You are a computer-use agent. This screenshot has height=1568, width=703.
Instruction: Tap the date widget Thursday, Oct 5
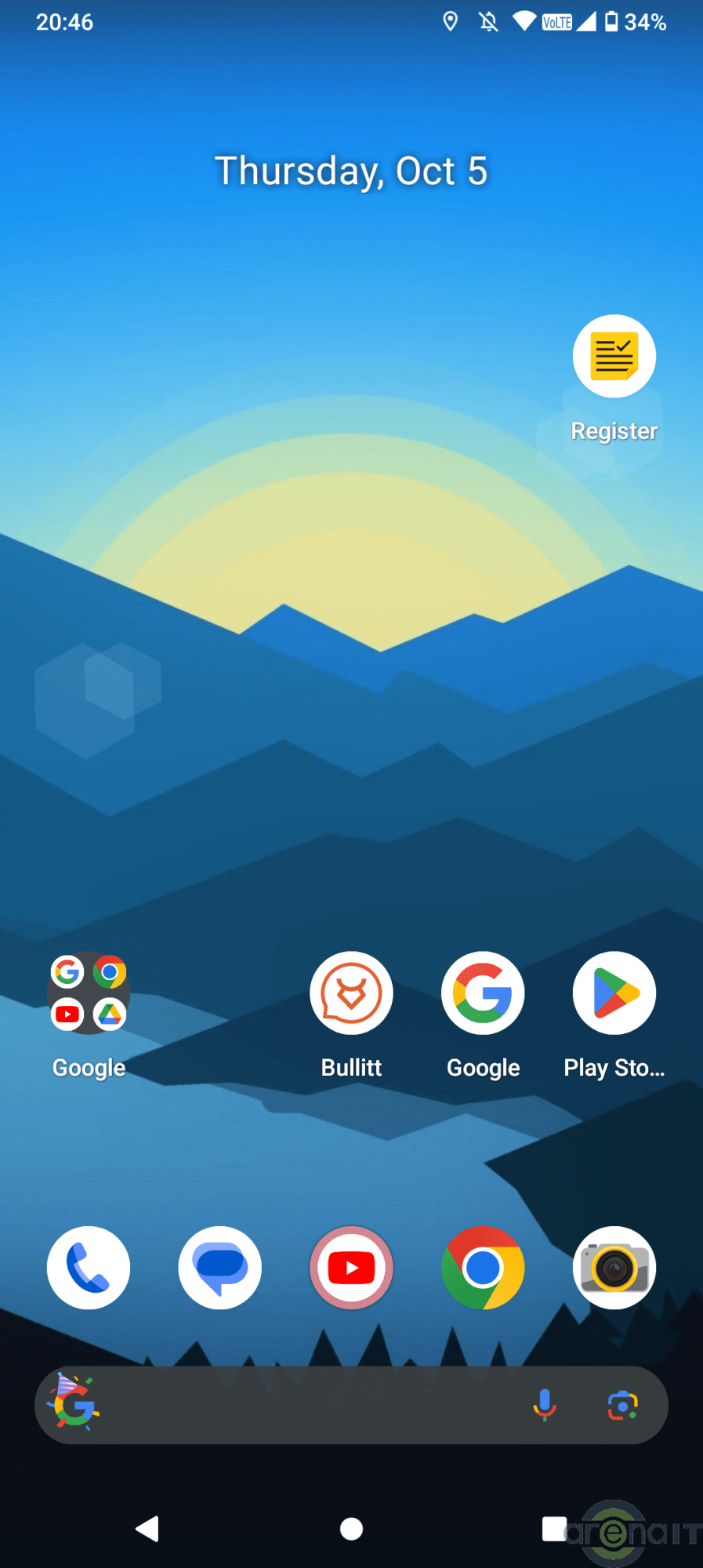[x=351, y=171]
